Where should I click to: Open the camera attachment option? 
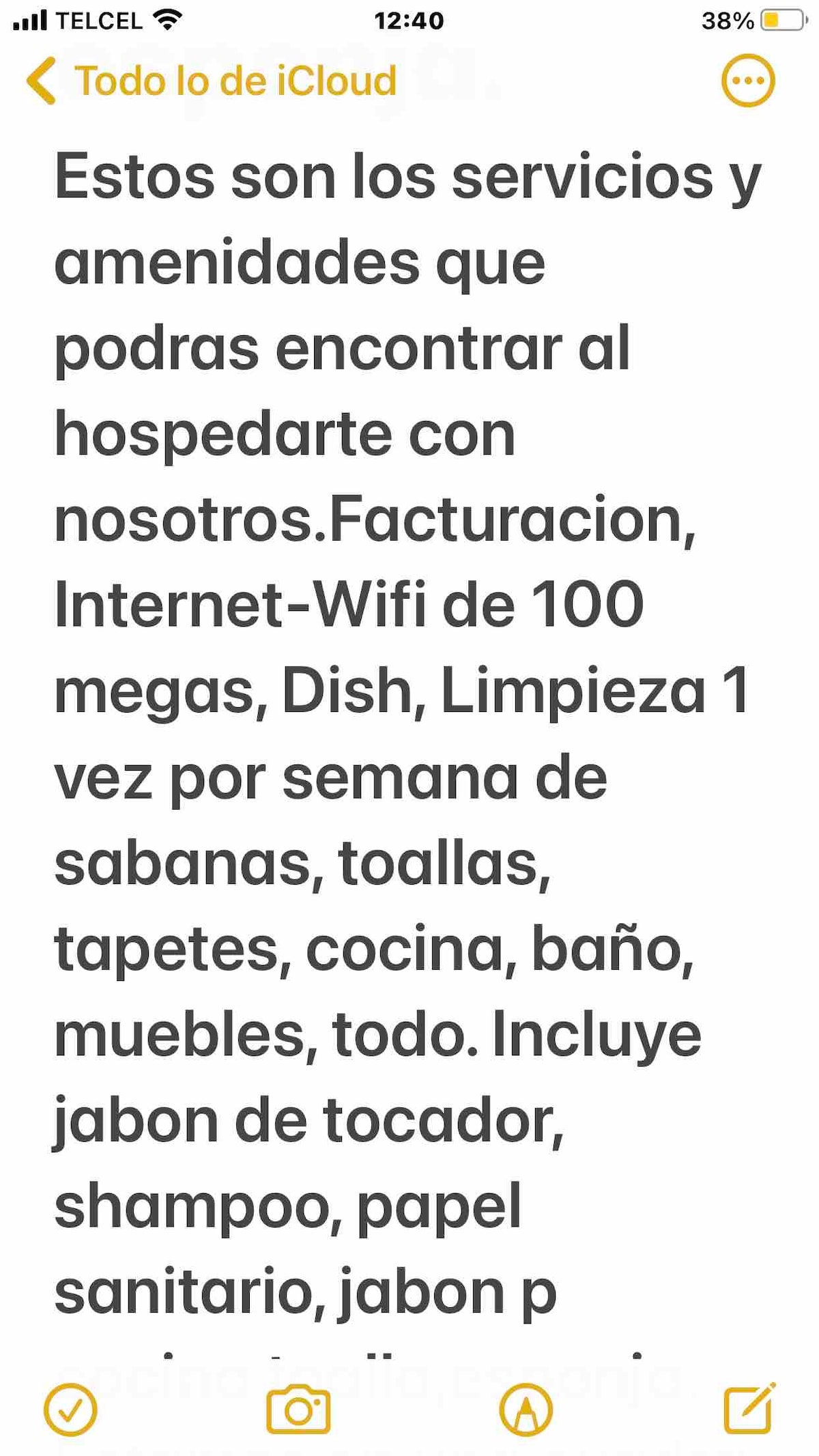pos(298,1410)
